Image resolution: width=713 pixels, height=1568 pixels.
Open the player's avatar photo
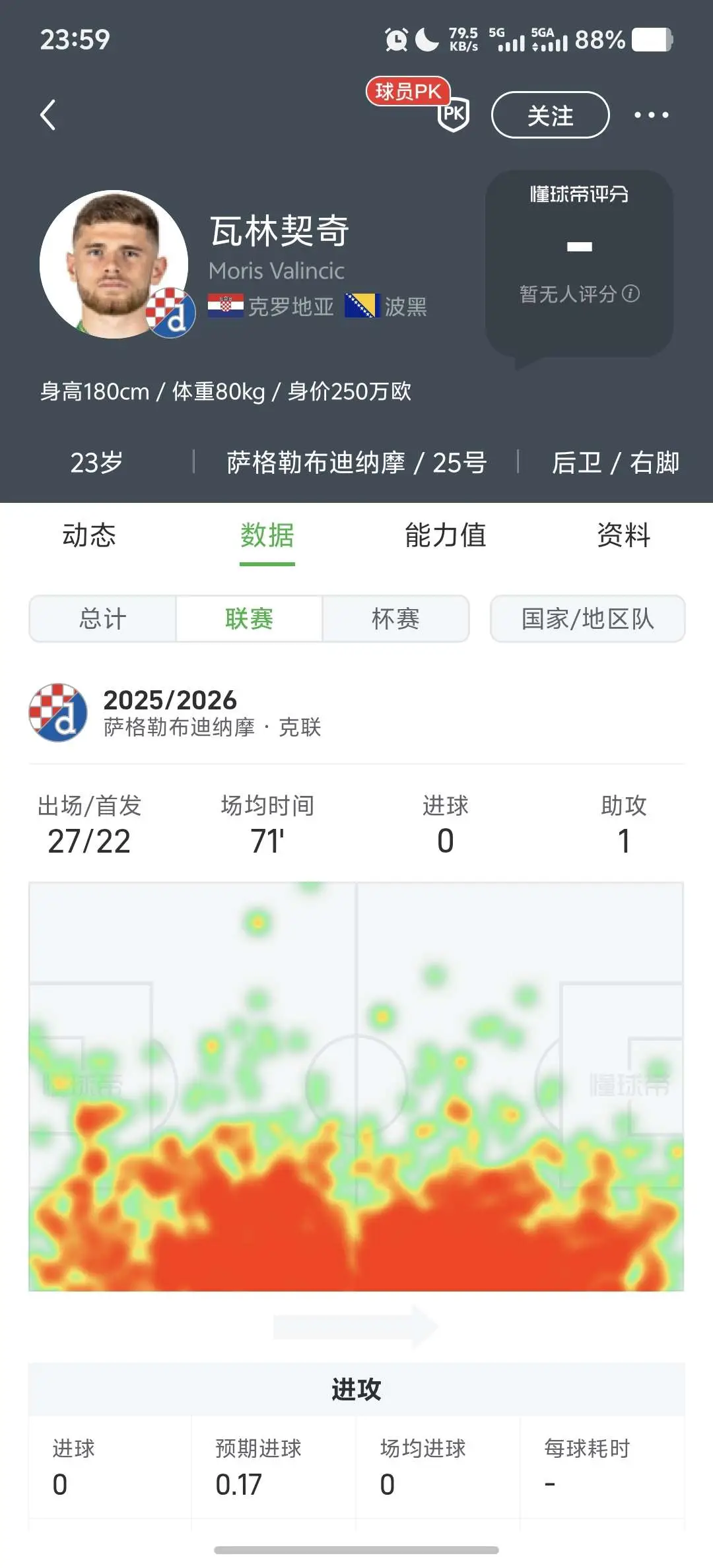pos(114,264)
